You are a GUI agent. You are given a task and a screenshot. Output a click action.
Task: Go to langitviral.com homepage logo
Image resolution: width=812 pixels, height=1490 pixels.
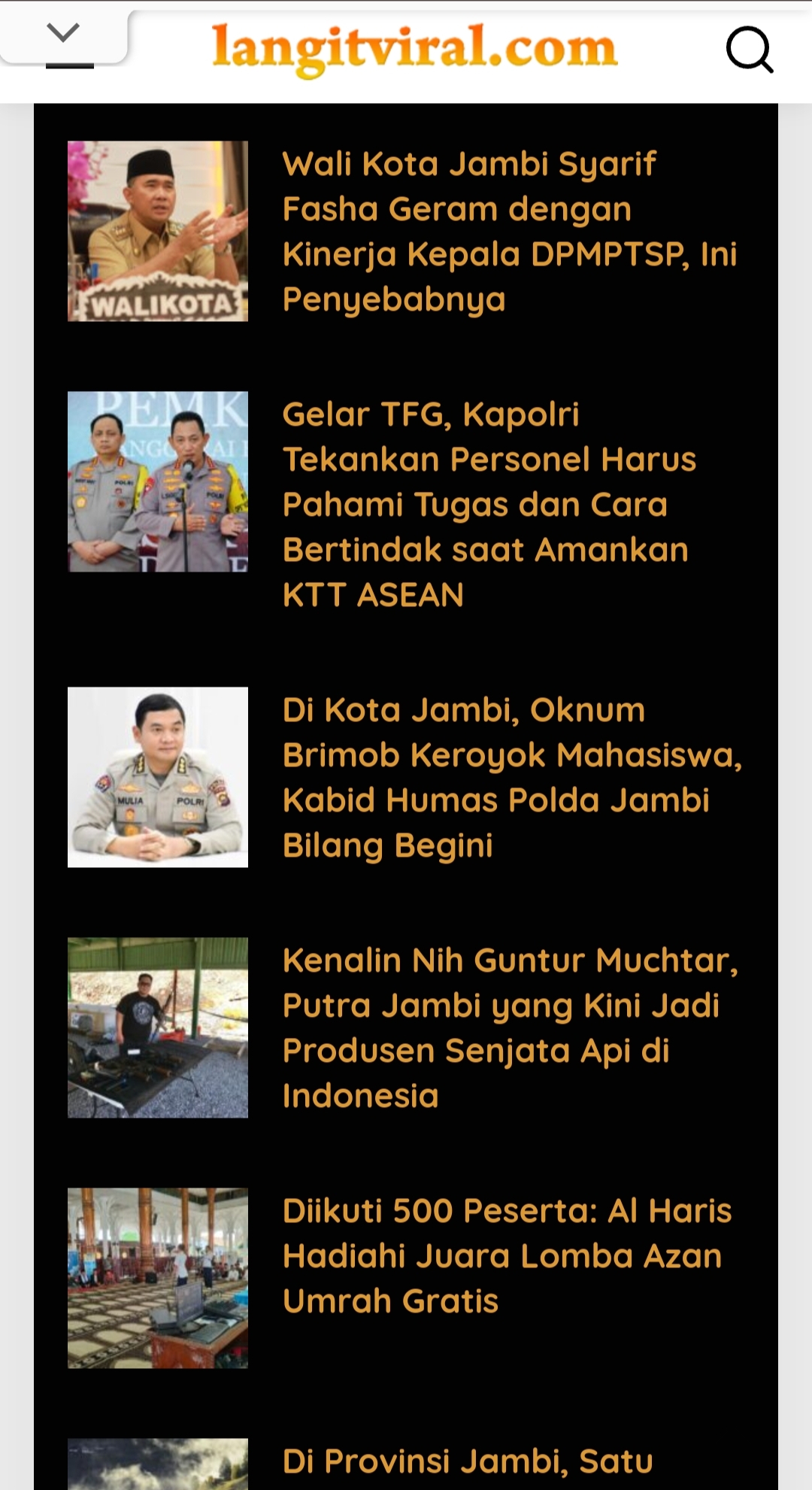point(414,50)
